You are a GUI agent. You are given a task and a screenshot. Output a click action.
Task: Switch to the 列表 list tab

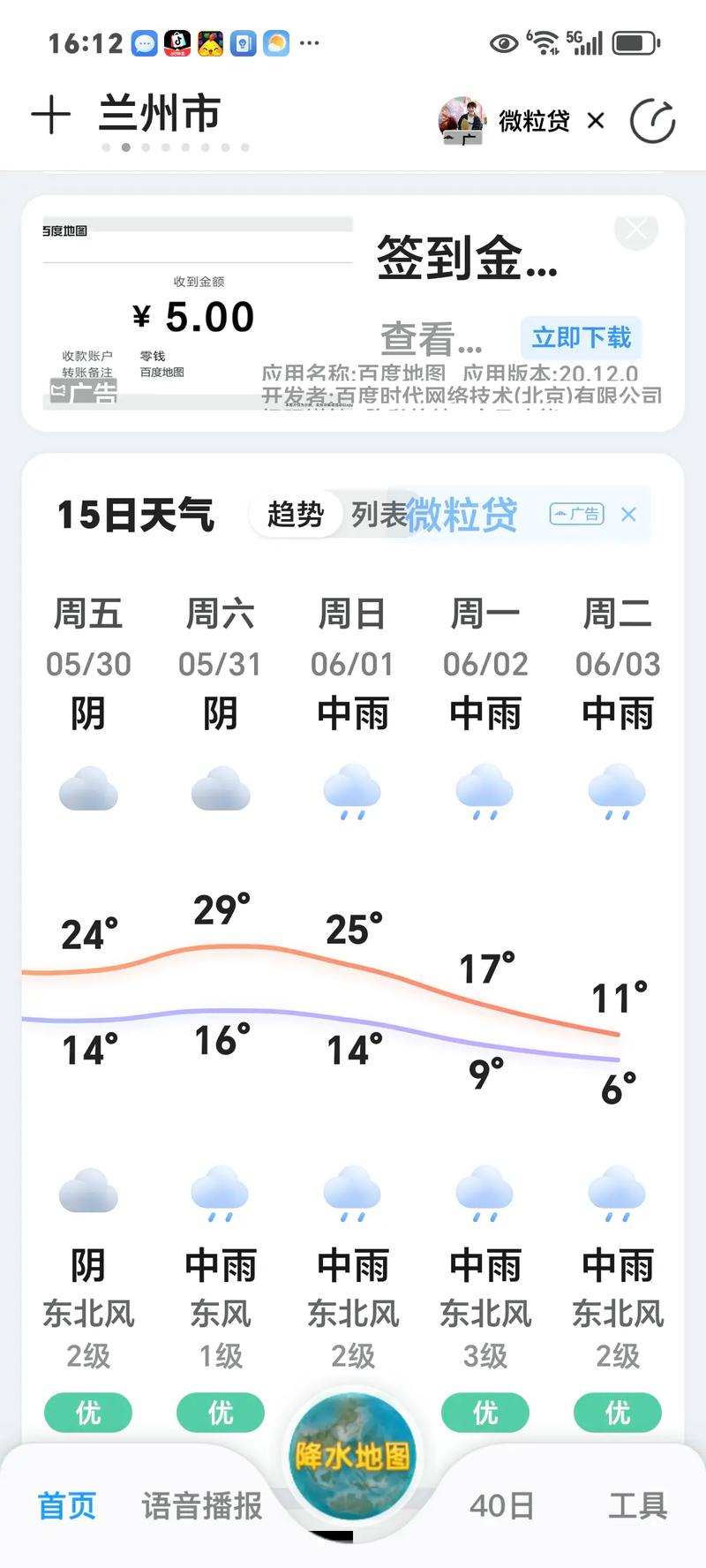[381, 514]
